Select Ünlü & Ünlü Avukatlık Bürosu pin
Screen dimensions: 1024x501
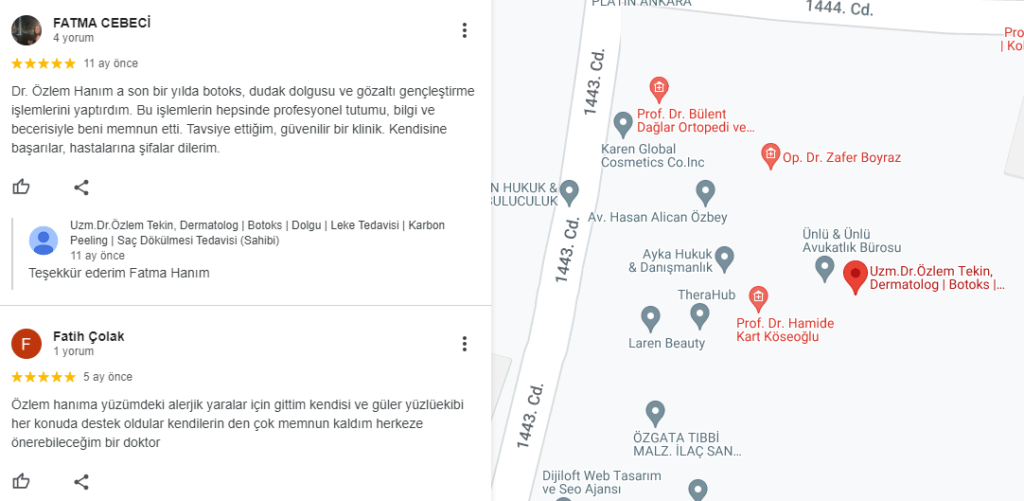824,268
